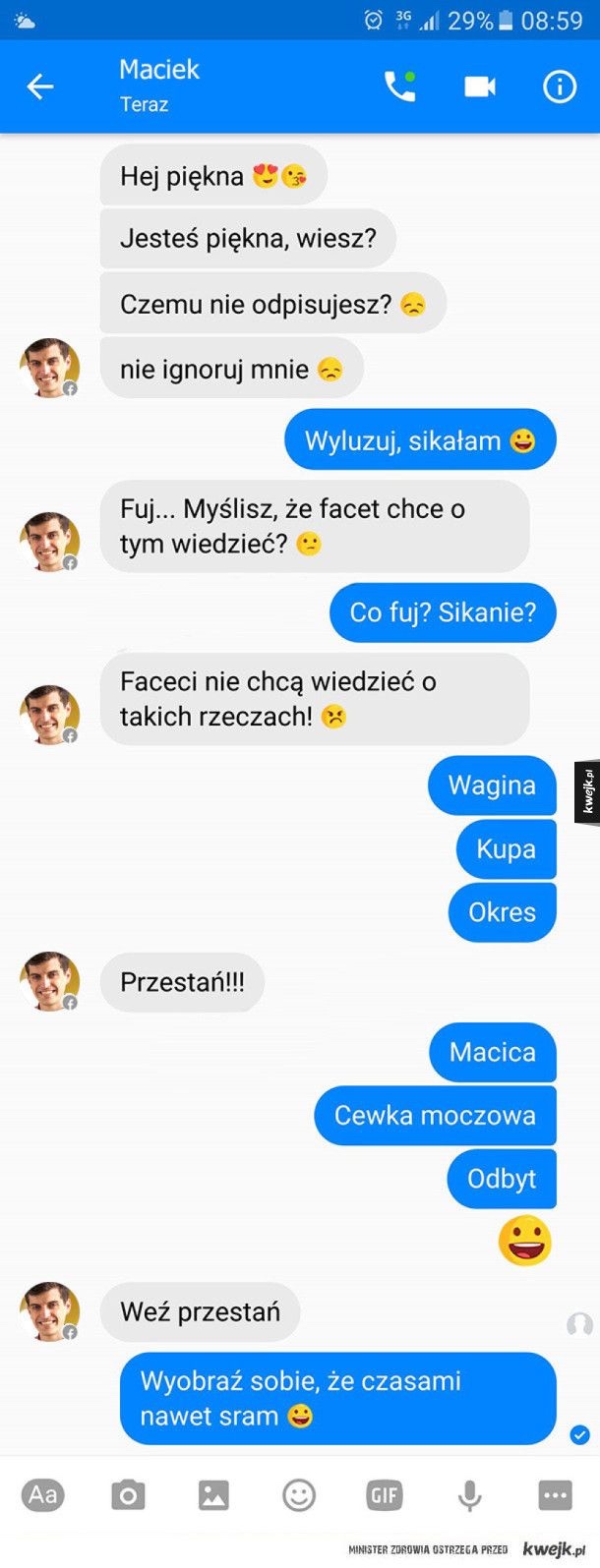
Task: Open the emoji and sticker picker
Action: 299,1495
